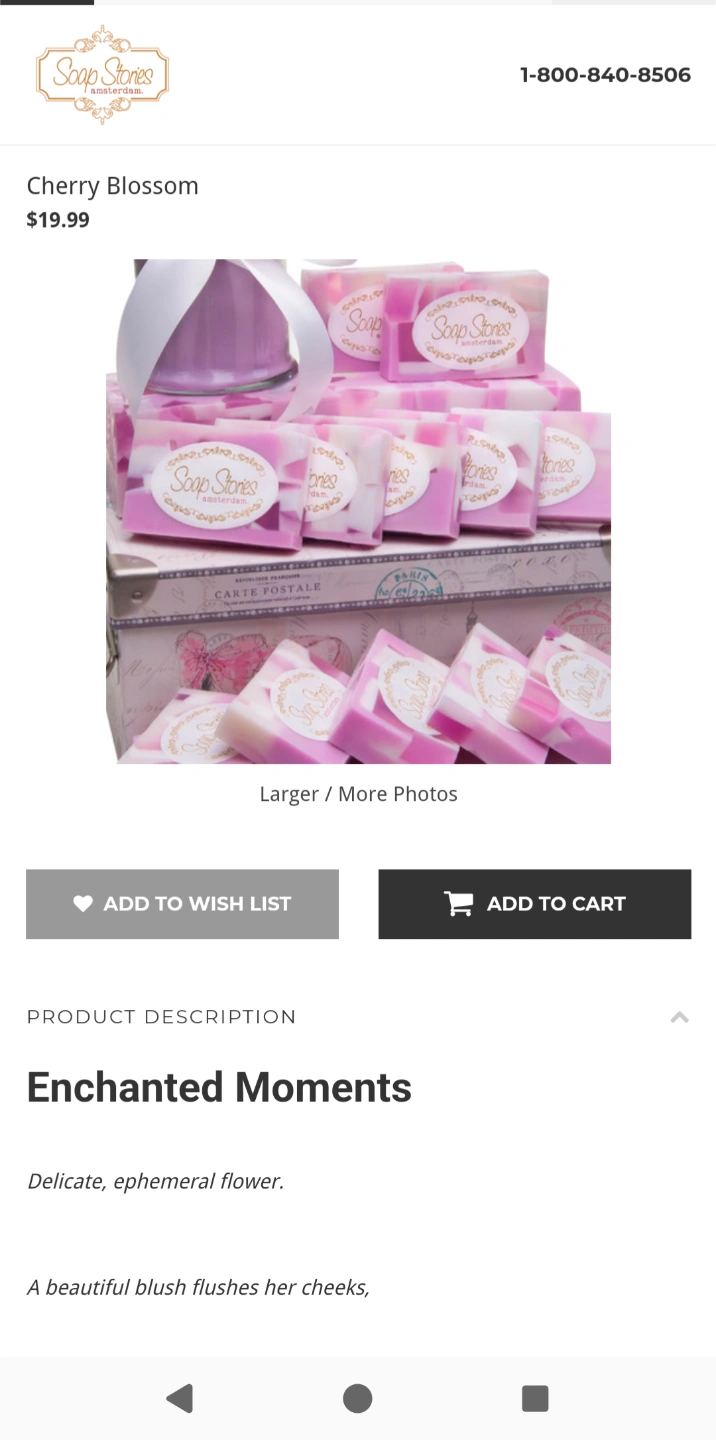
Task: Open the Soap Stories logo homepage
Action: coord(103,75)
